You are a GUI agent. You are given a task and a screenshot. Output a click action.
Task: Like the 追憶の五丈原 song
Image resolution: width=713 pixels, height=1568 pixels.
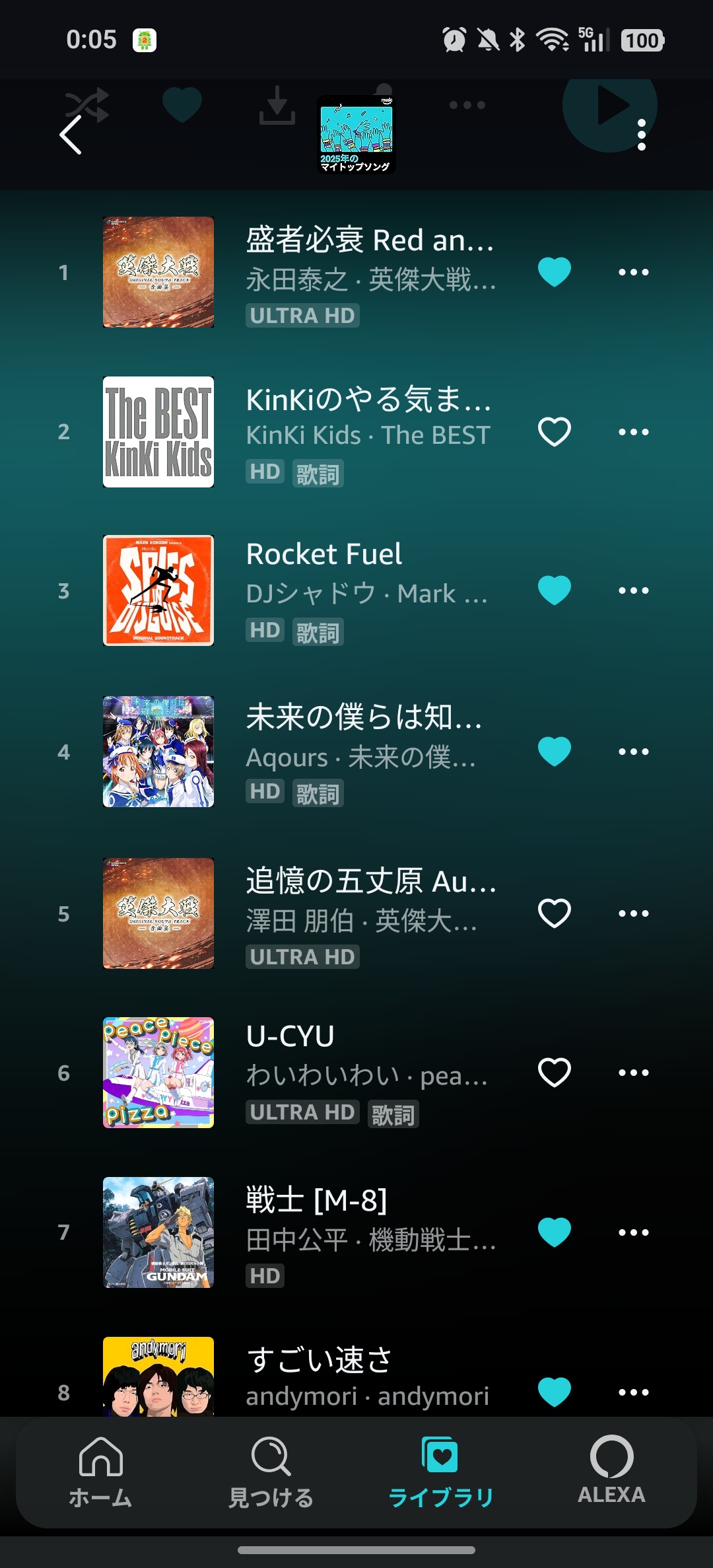click(554, 913)
